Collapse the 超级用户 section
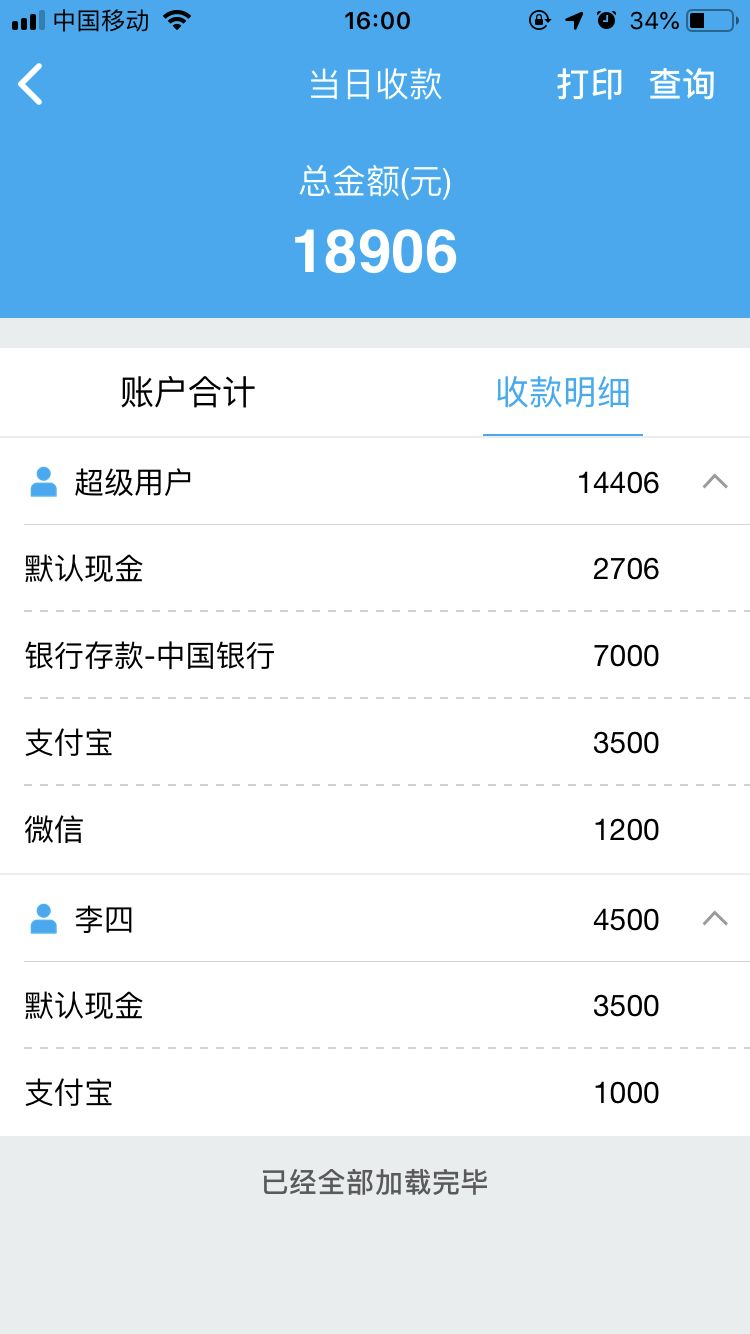This screenshot has width=750, height=1334. click(715, 482)
